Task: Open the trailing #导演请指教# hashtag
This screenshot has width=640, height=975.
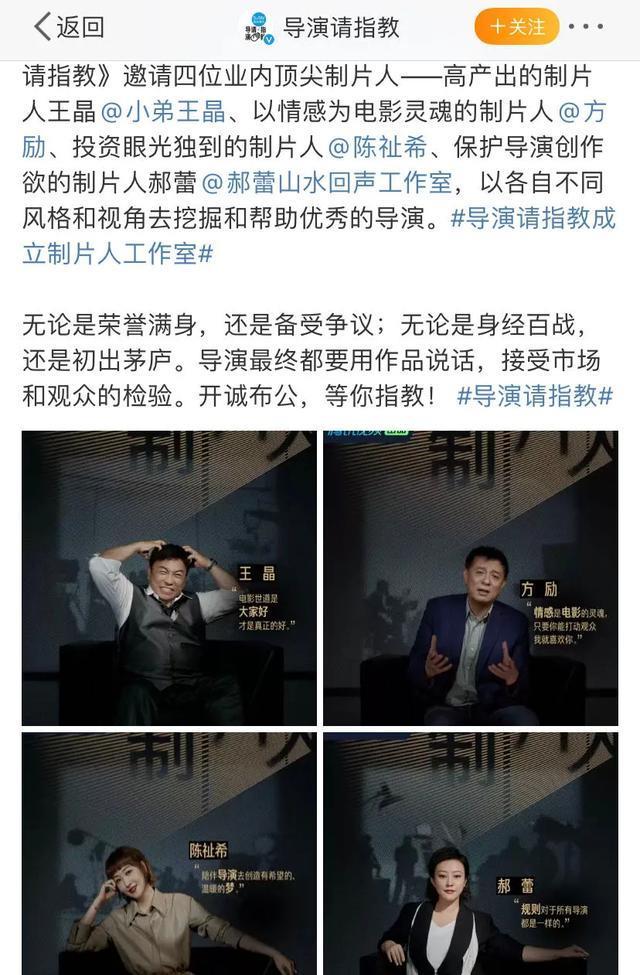Action: point(534,395)
